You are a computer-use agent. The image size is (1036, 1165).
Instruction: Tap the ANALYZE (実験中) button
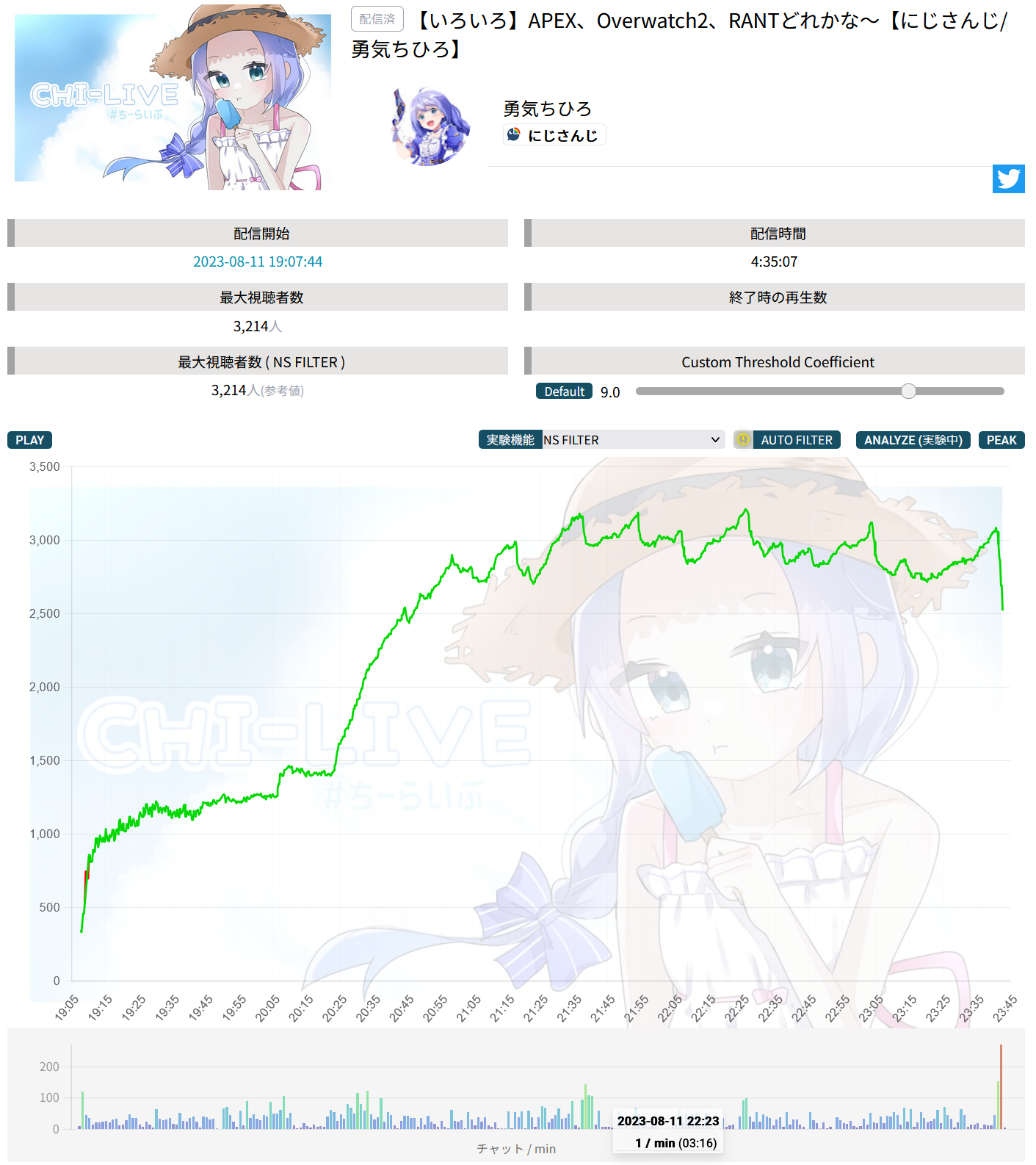pos(913,440)
